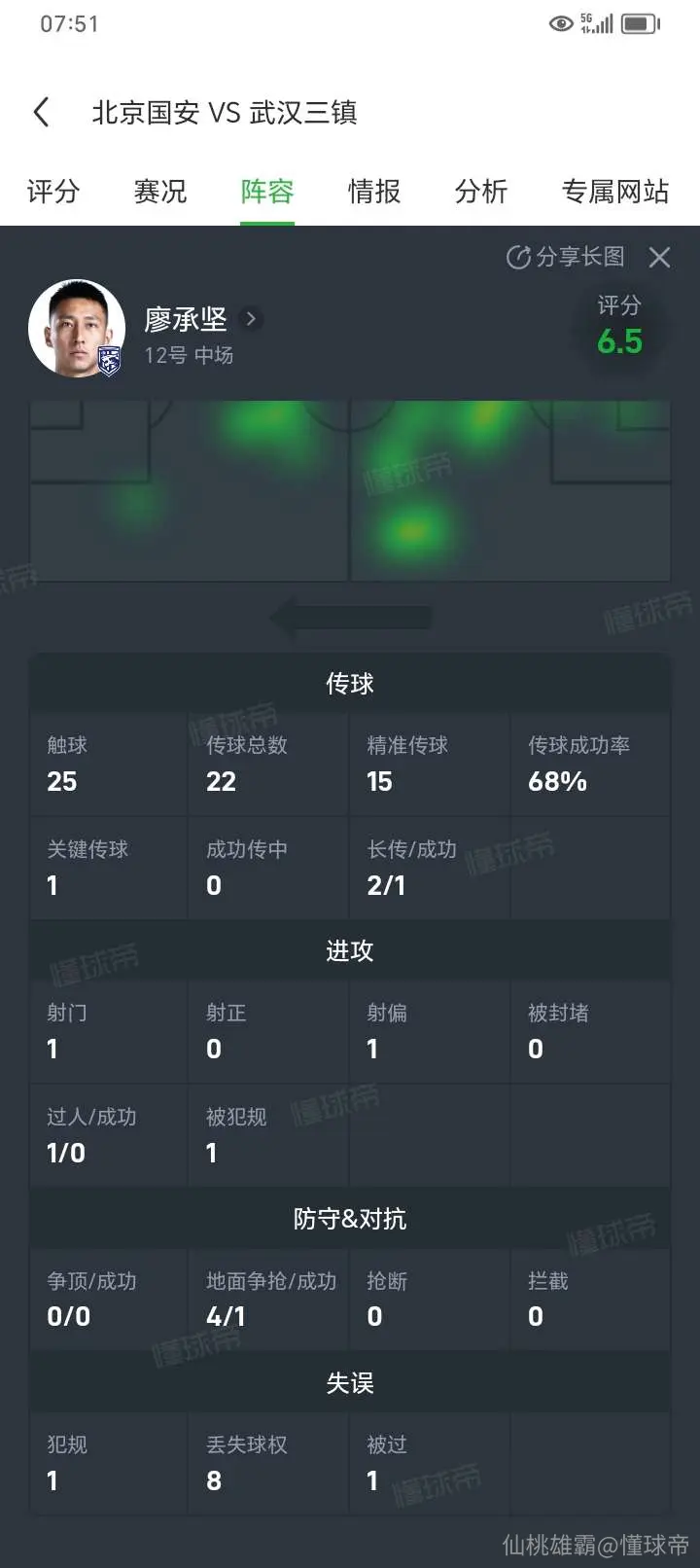The height and width of the screenshot is (1568, 700).
Task: Select the 阵容 tab
Action: coord(267,192)
